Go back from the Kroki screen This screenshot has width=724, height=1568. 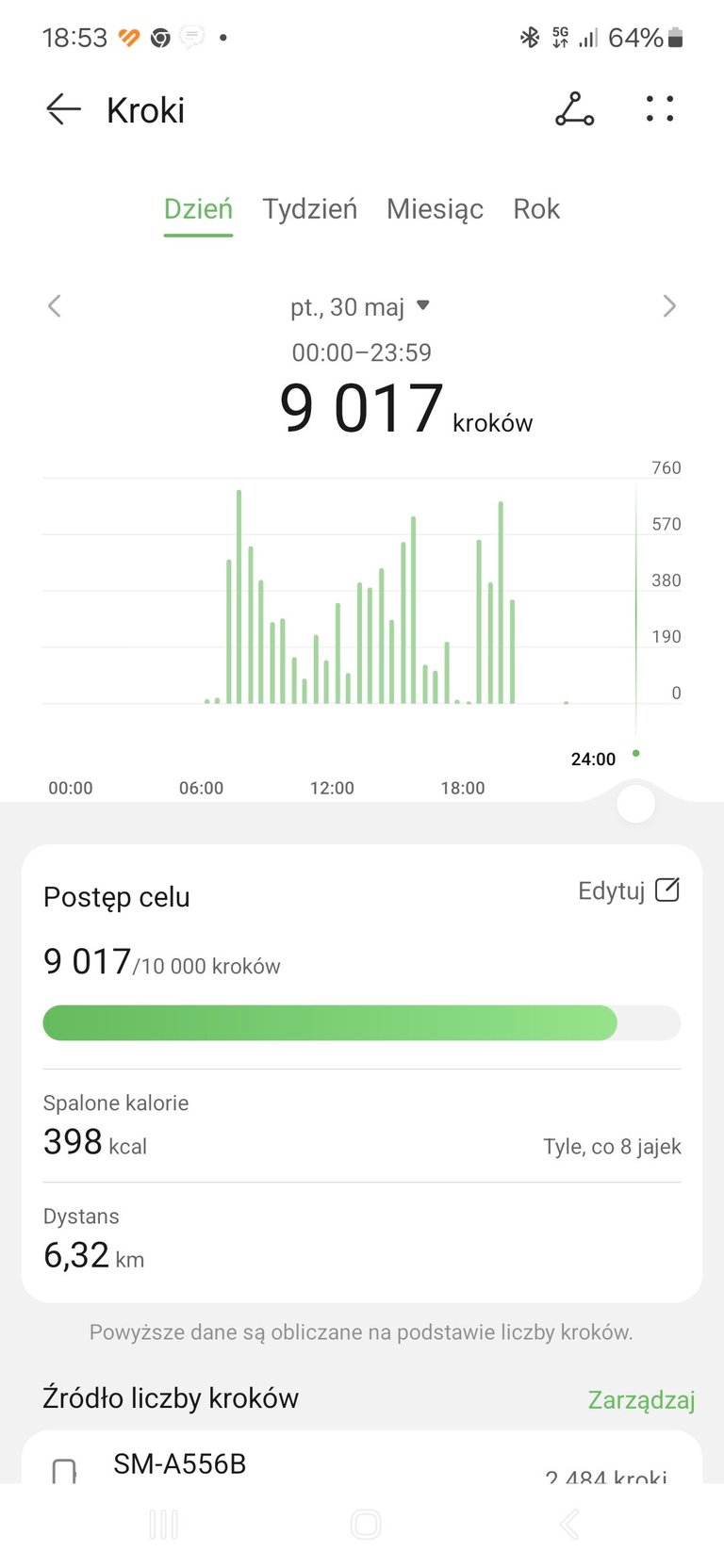tap(63, 110)
